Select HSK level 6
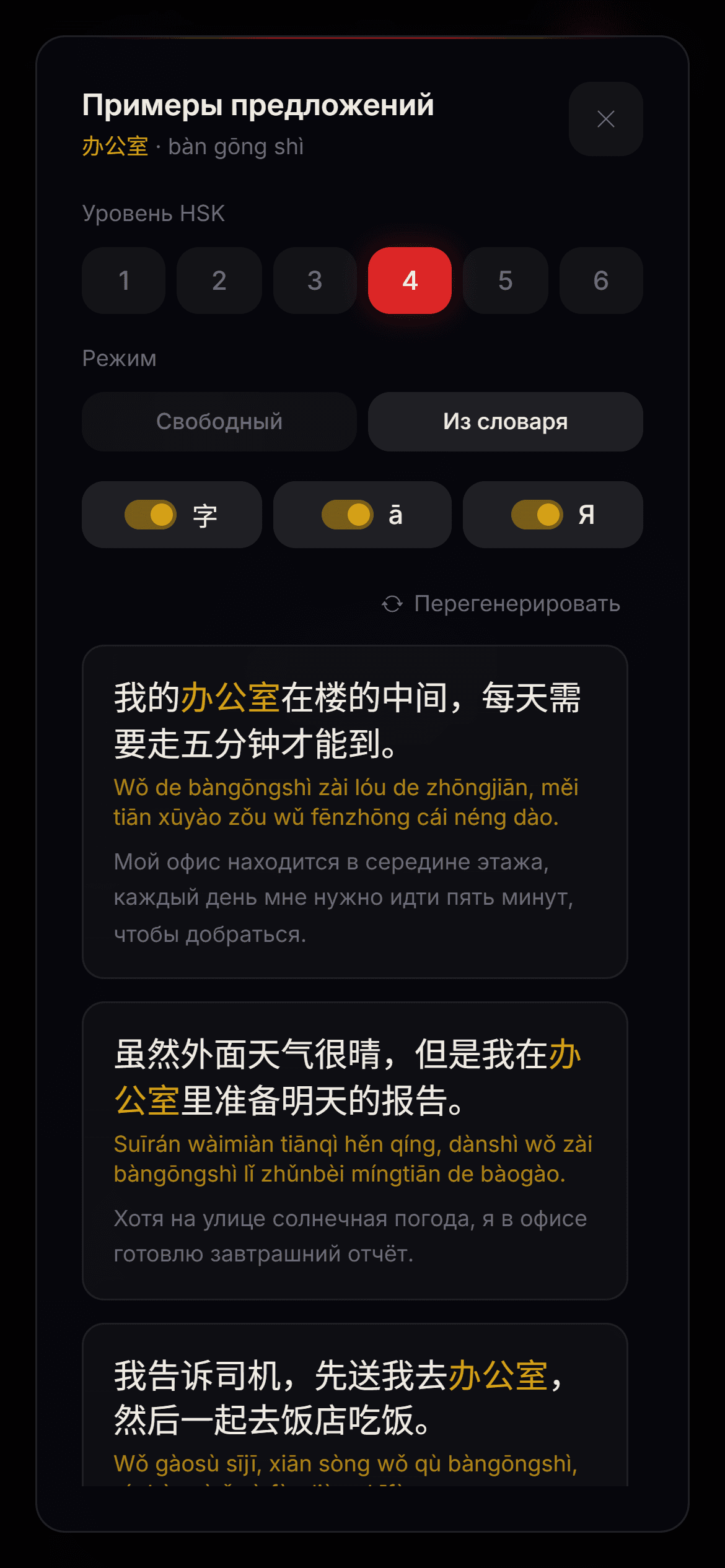 tap(600, 281)
